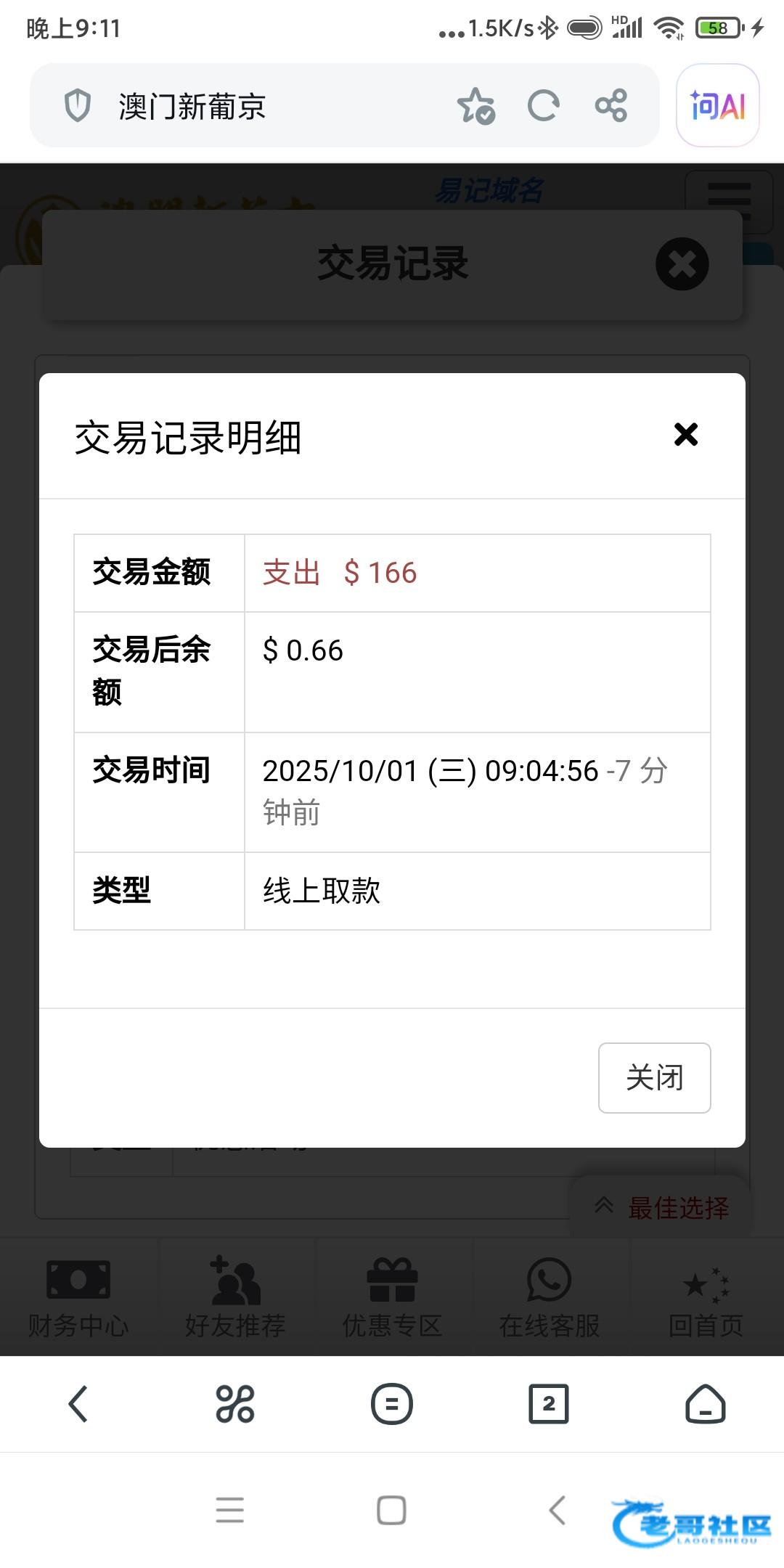The height and width of the screenshot is (1568, 784).
Task: Close the 交易记录明细 dialog with the X
Action: click(685, 435)
